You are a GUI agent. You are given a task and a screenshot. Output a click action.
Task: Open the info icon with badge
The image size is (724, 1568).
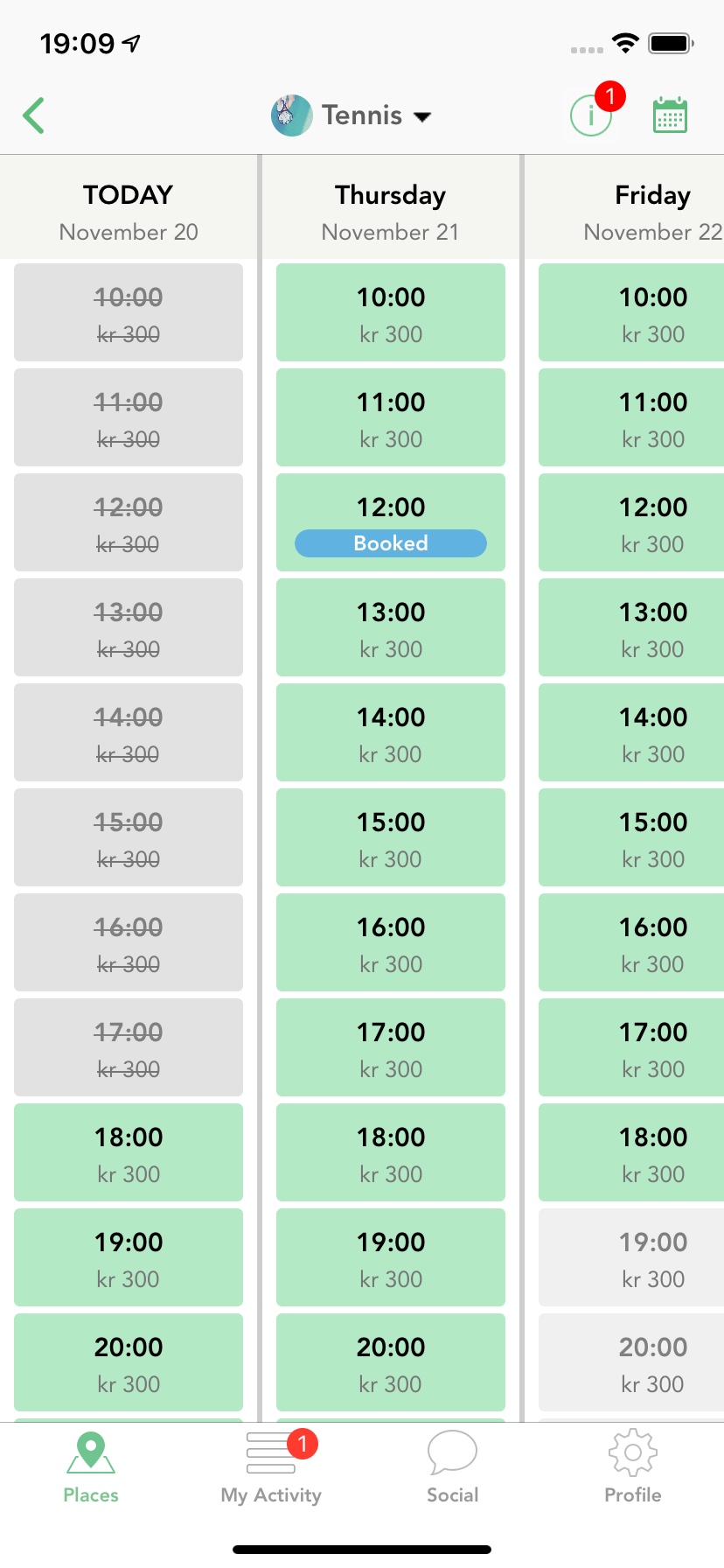pyautogui.click(x=591, y=115)
